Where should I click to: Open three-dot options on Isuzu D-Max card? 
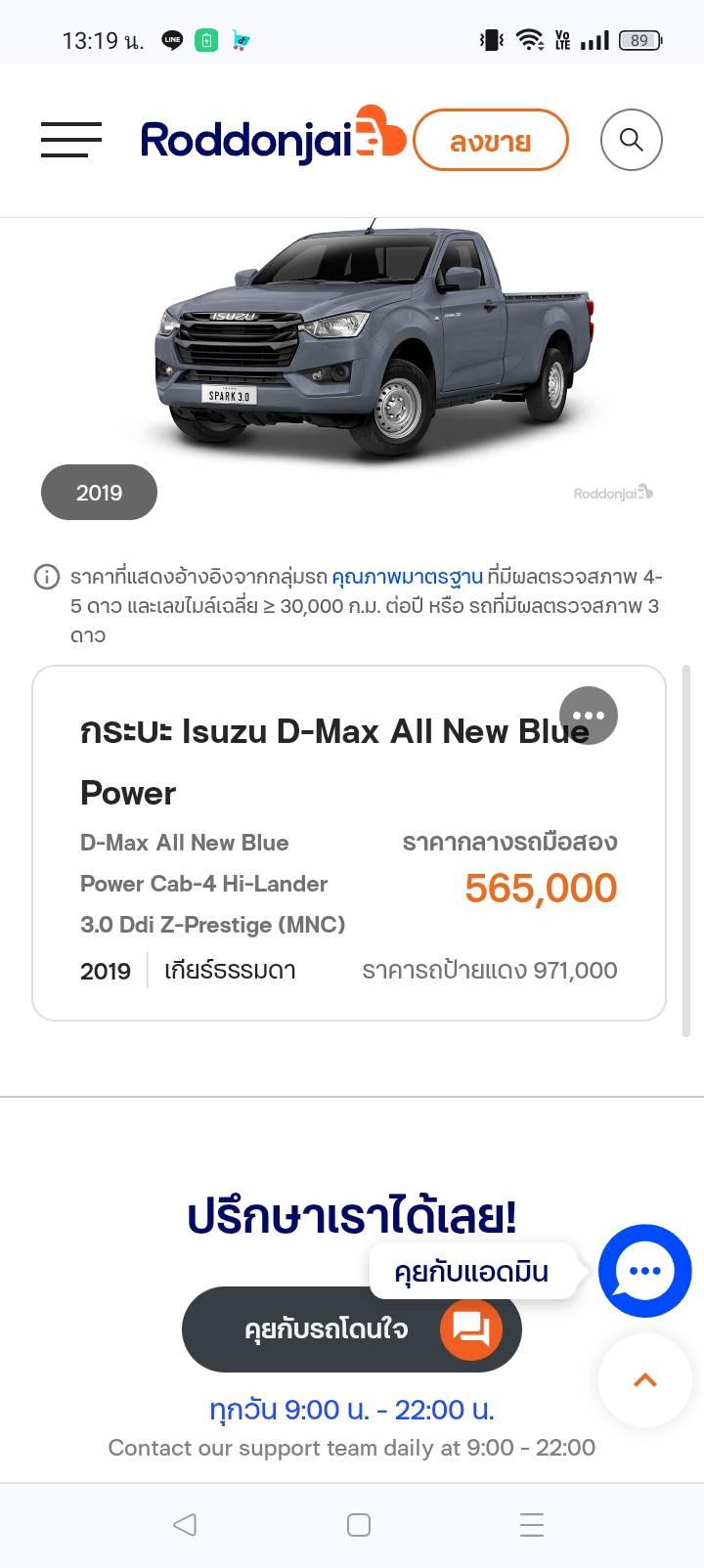pyautogui.click(x=589, y=716)
